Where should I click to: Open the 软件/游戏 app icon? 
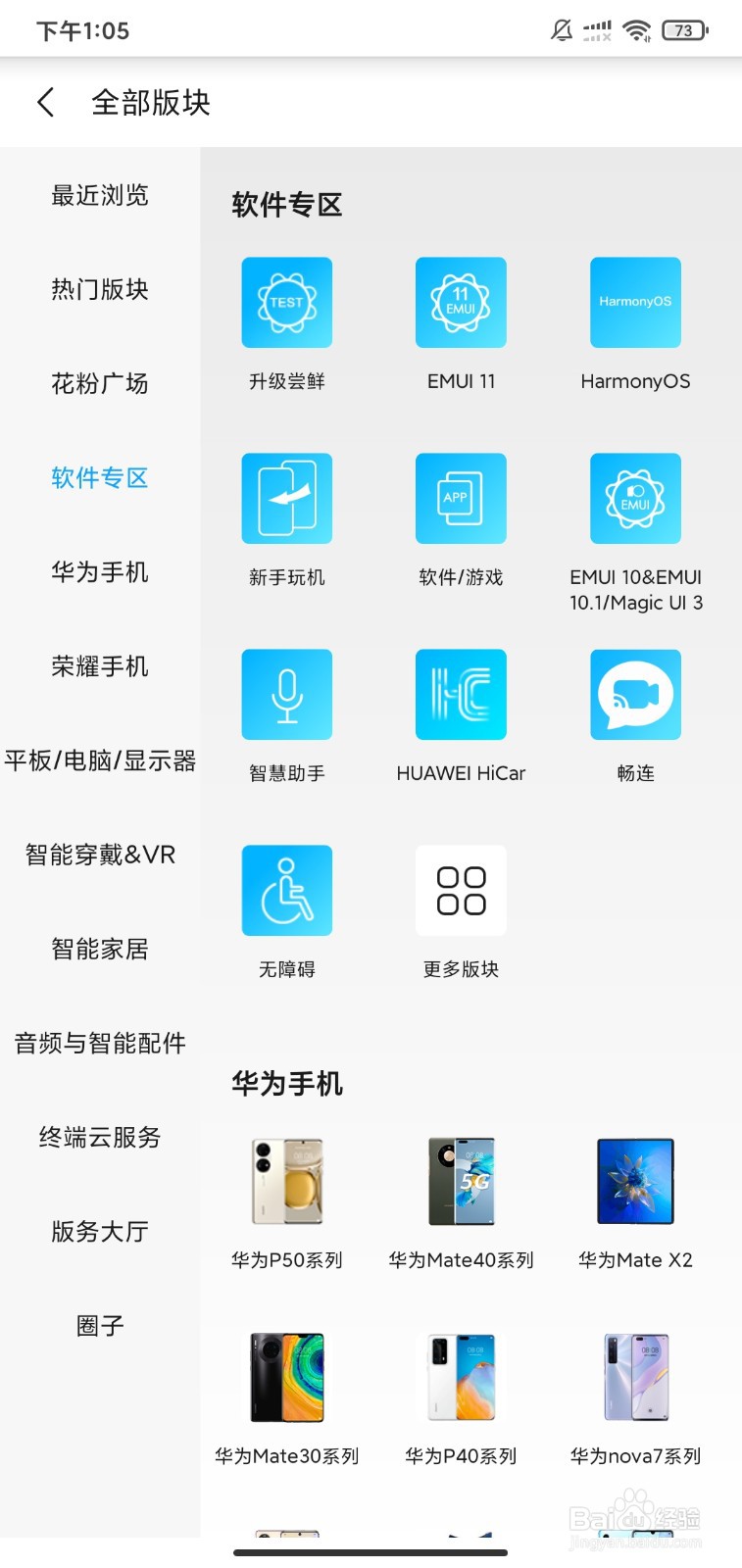pyautogui.click(x=460, y=498)
